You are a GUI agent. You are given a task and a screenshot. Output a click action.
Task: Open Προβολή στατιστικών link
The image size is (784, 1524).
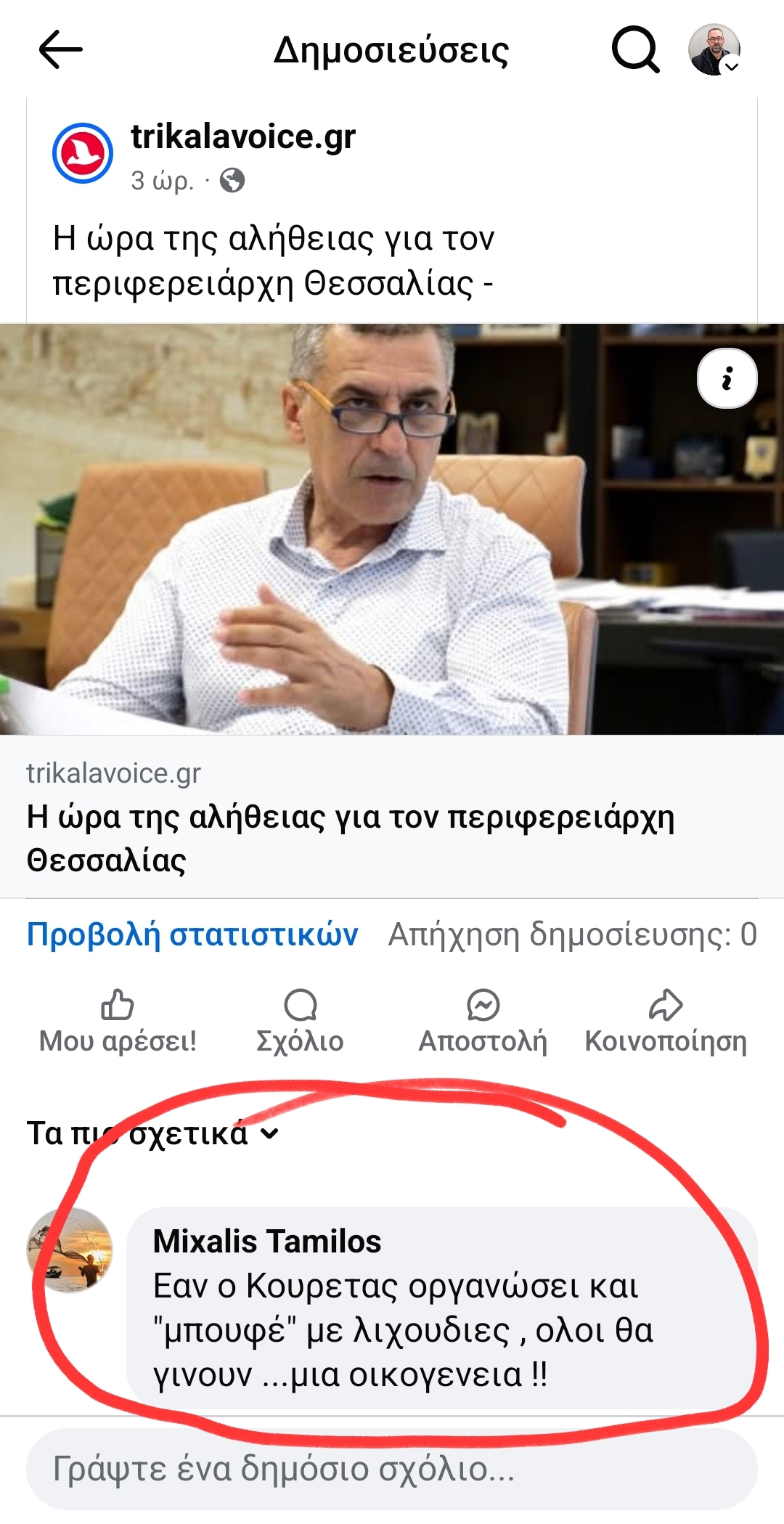(192, 934)
